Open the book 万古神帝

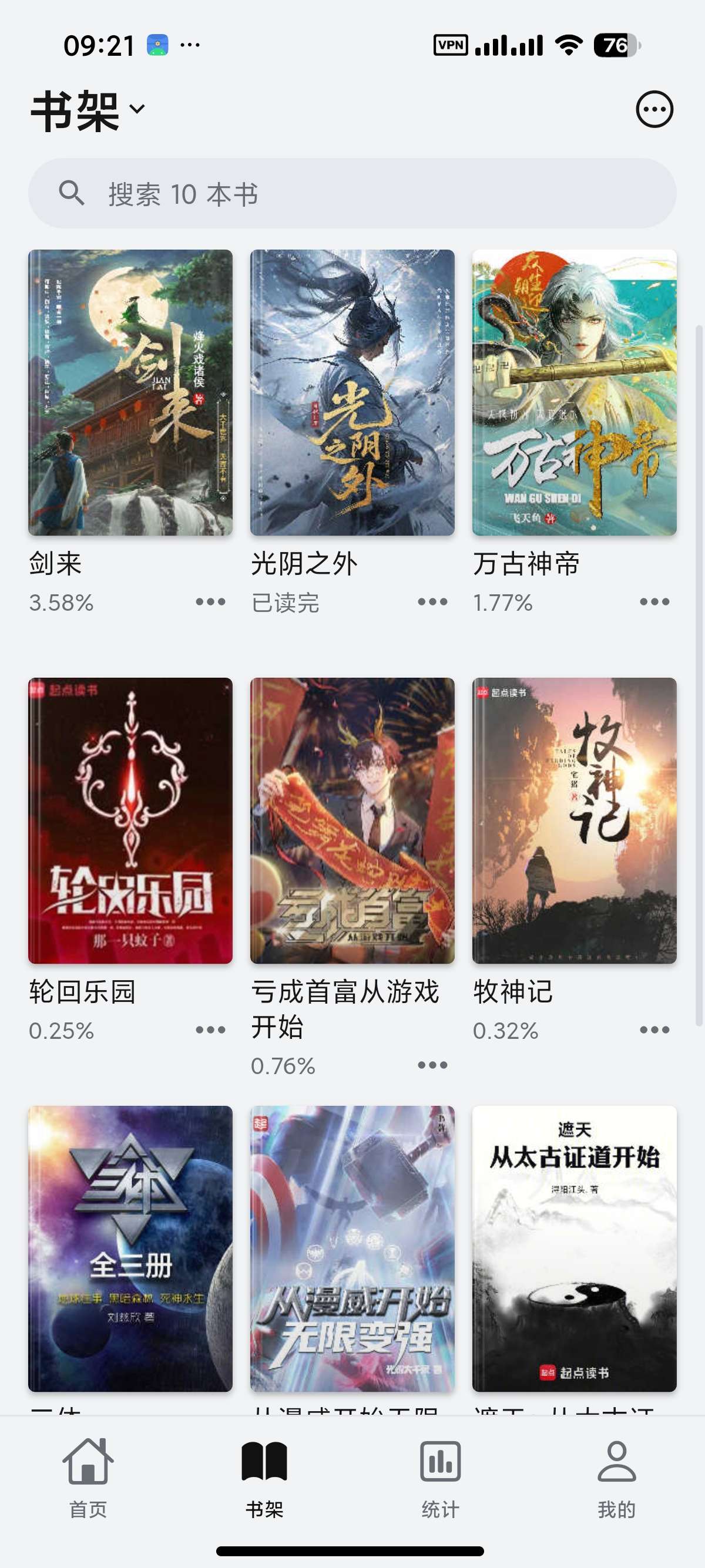pos(575,393)
